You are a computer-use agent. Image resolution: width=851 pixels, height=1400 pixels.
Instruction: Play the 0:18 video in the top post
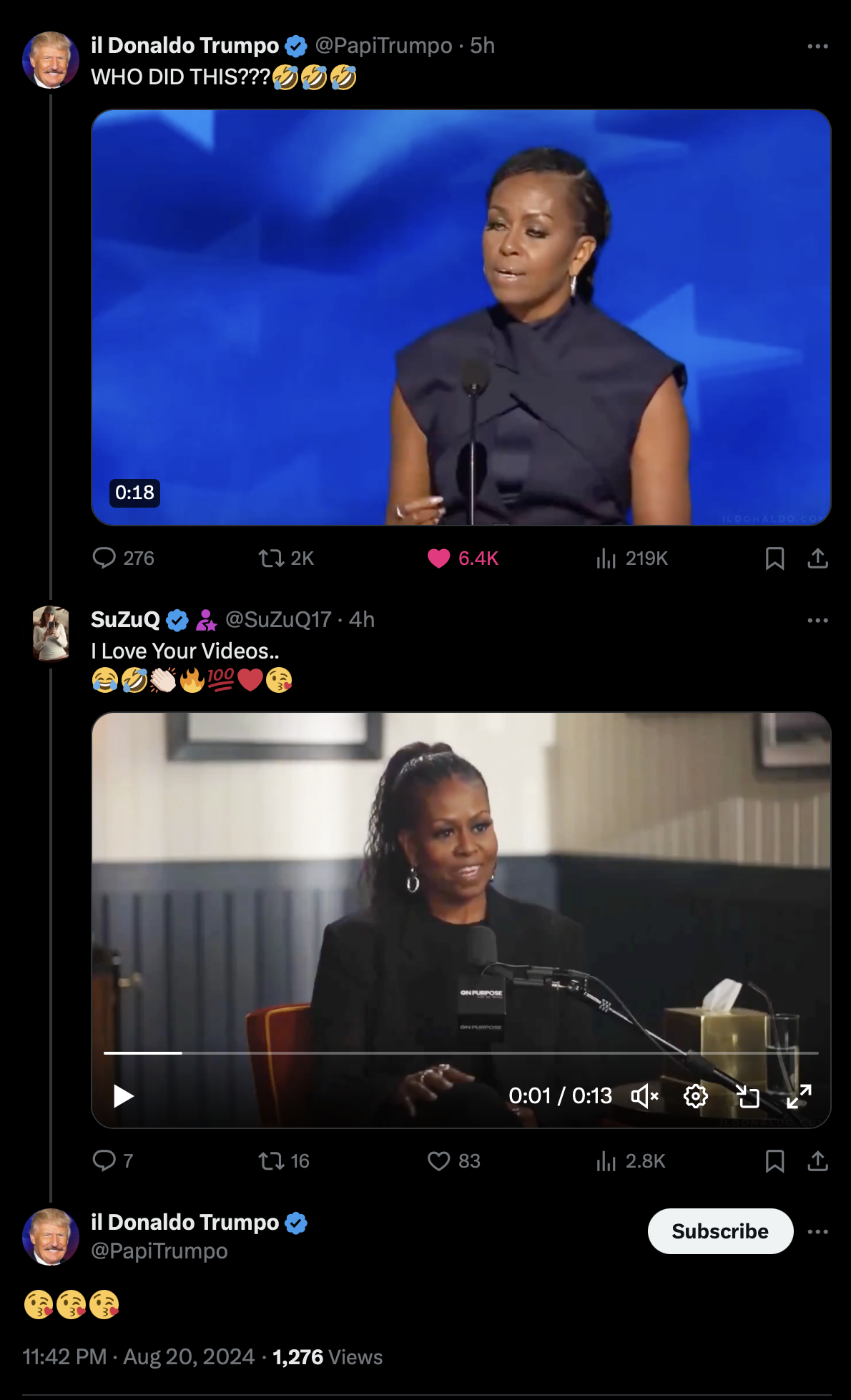[461, 317]
